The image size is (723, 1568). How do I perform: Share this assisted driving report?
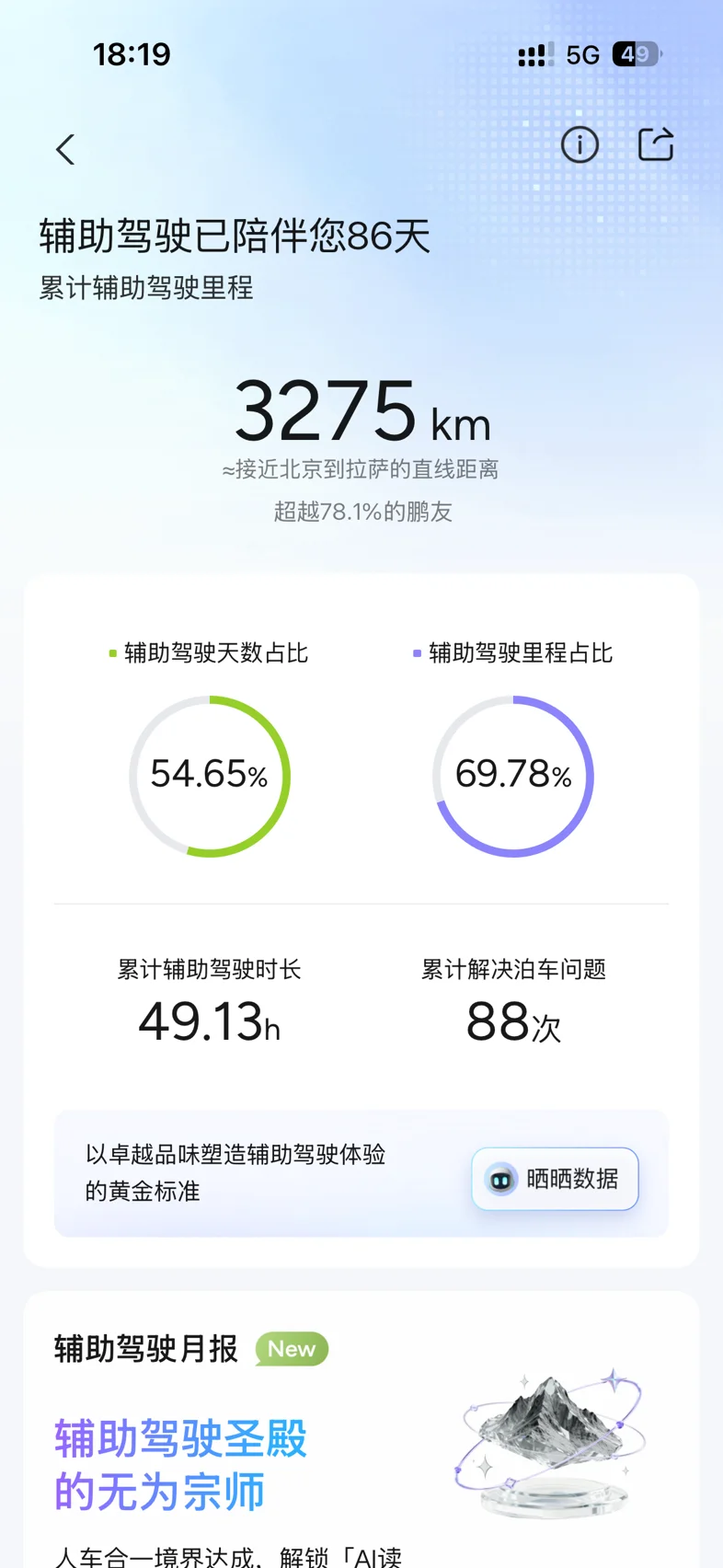tap(656, 144)
